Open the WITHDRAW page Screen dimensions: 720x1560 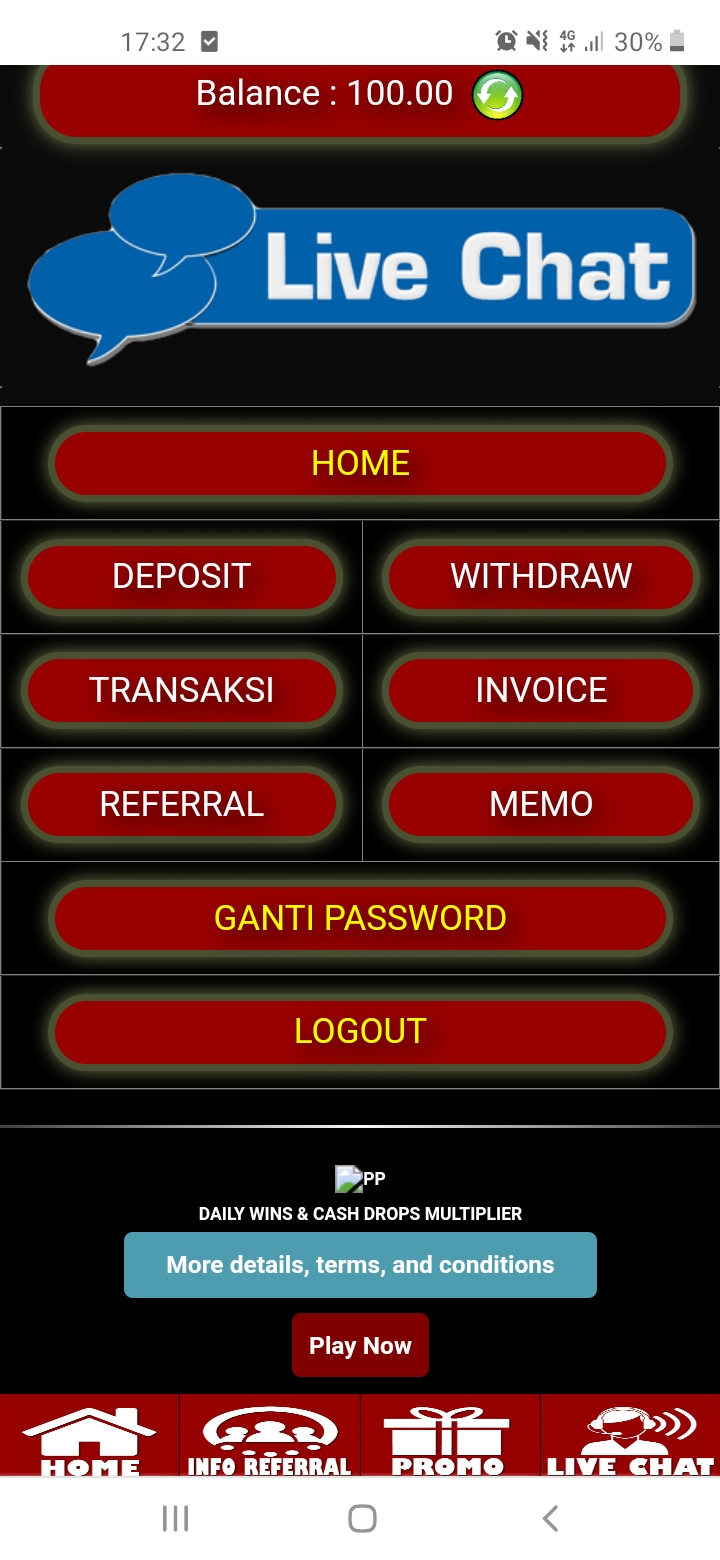click(x=541, y=577)
